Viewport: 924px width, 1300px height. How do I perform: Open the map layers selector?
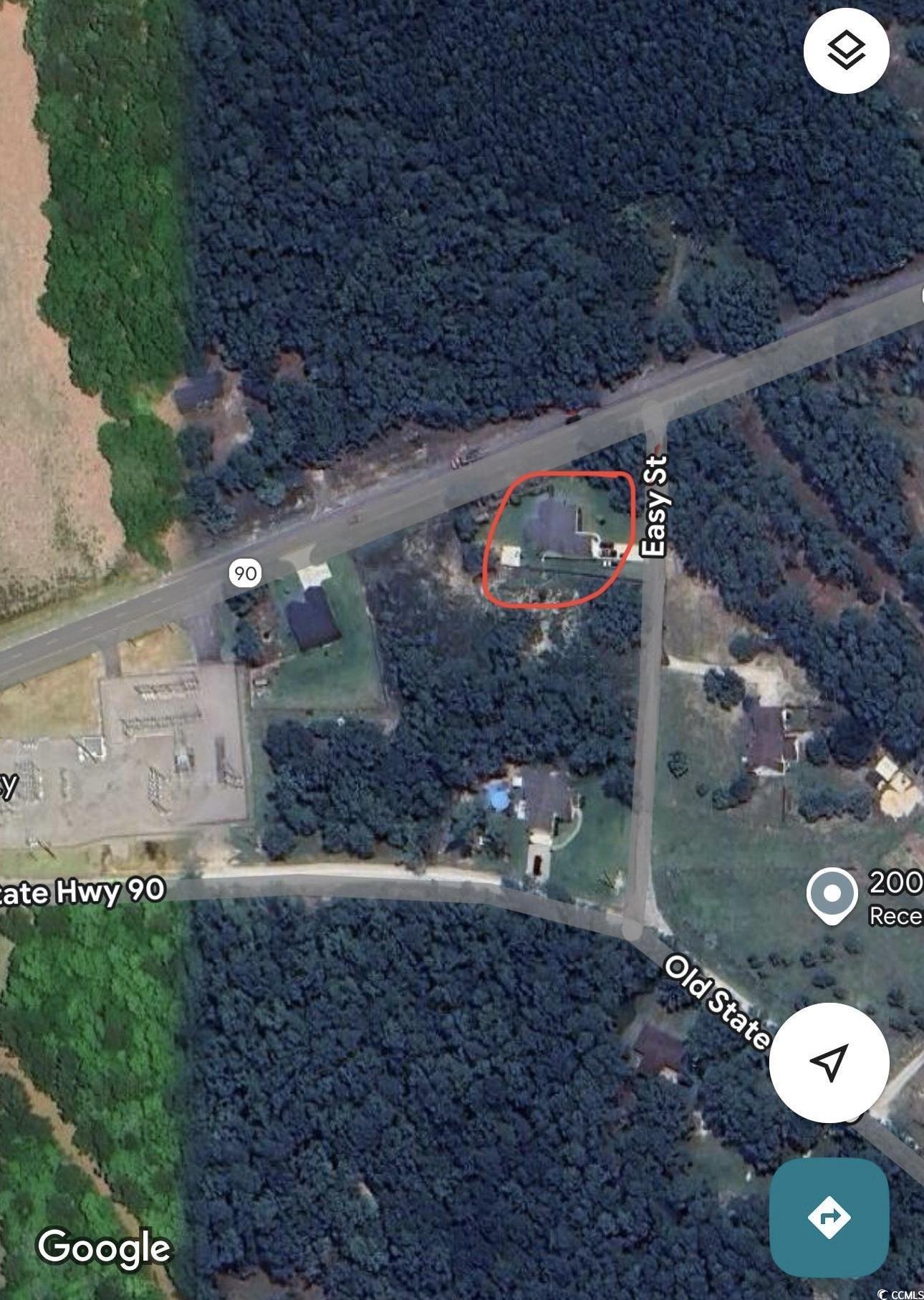point(846,51)
